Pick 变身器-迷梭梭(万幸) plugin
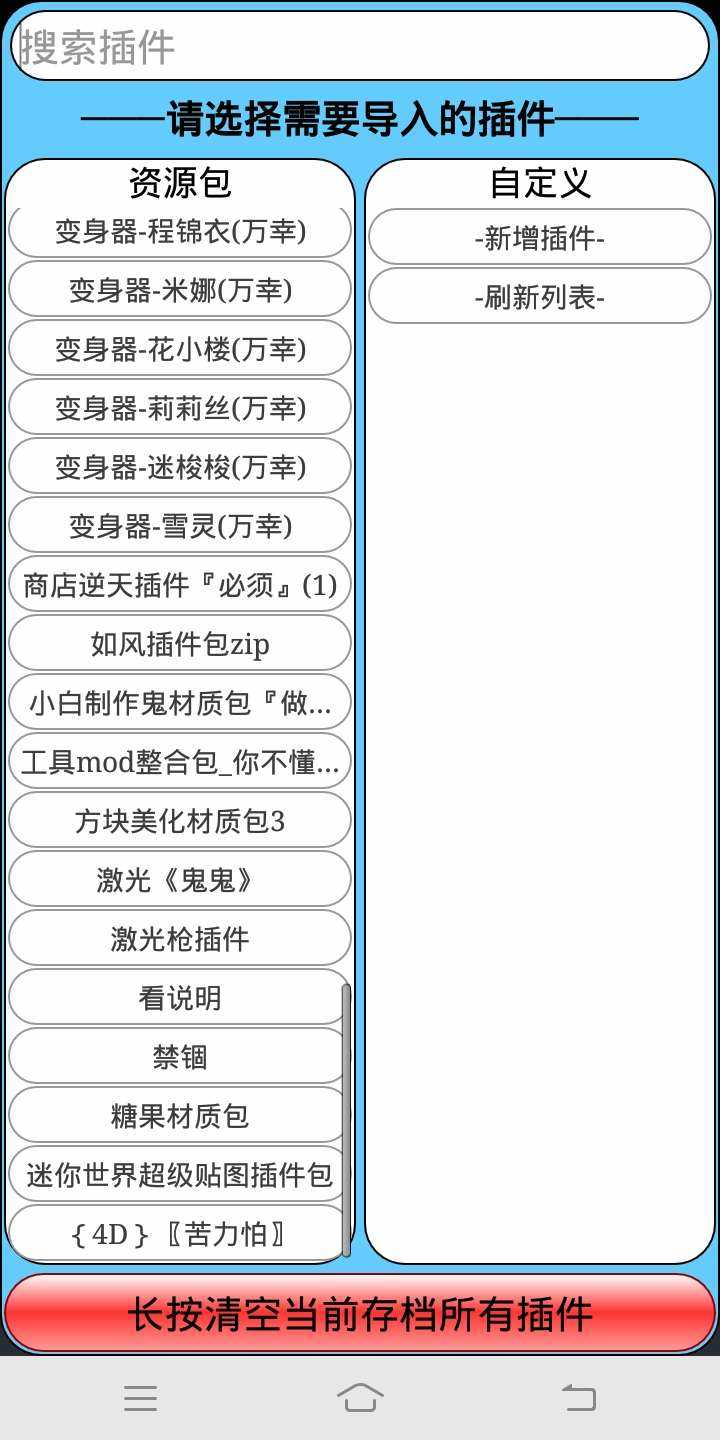 (180, 467)
